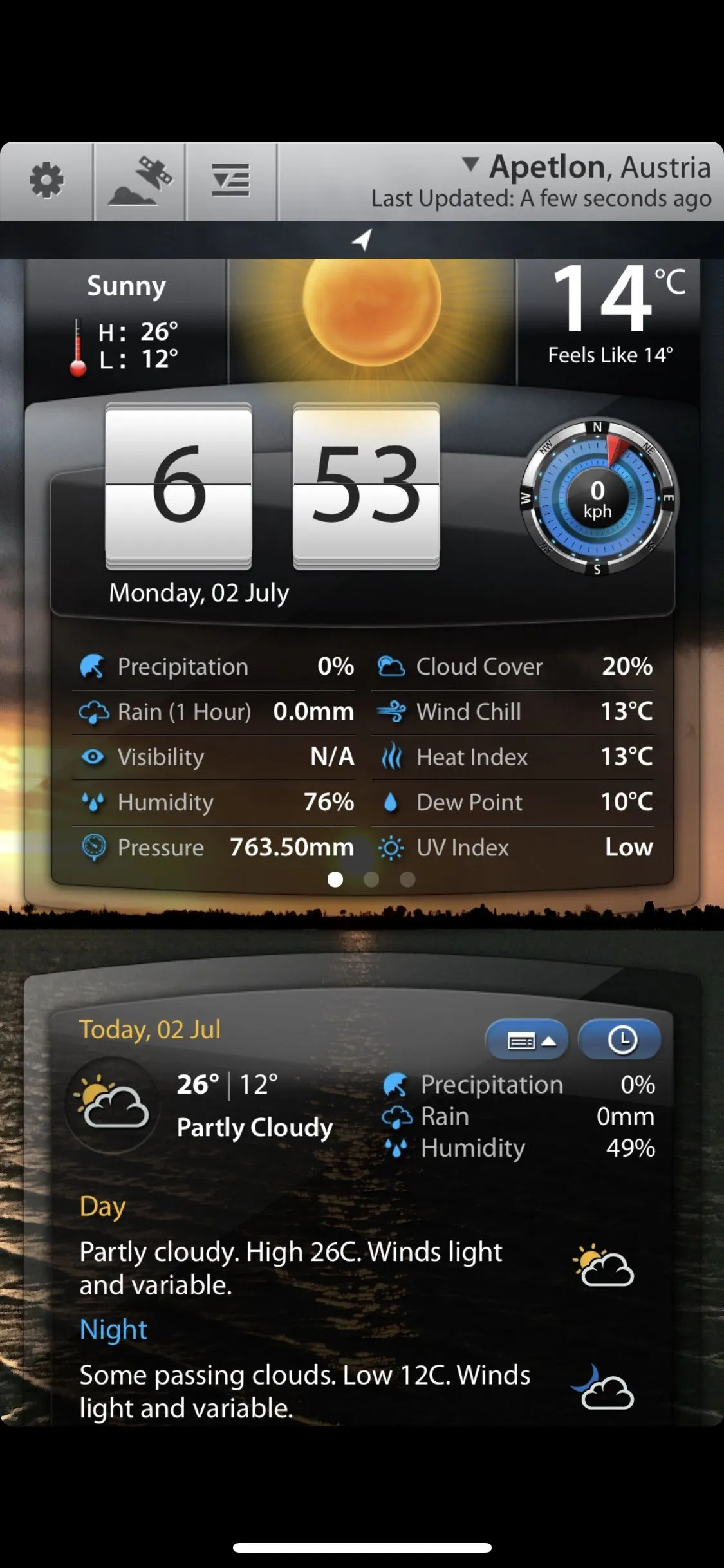Viewport: 724px width, 1568px height.
Task: Open the settings gear
Action: click(46, 181)
